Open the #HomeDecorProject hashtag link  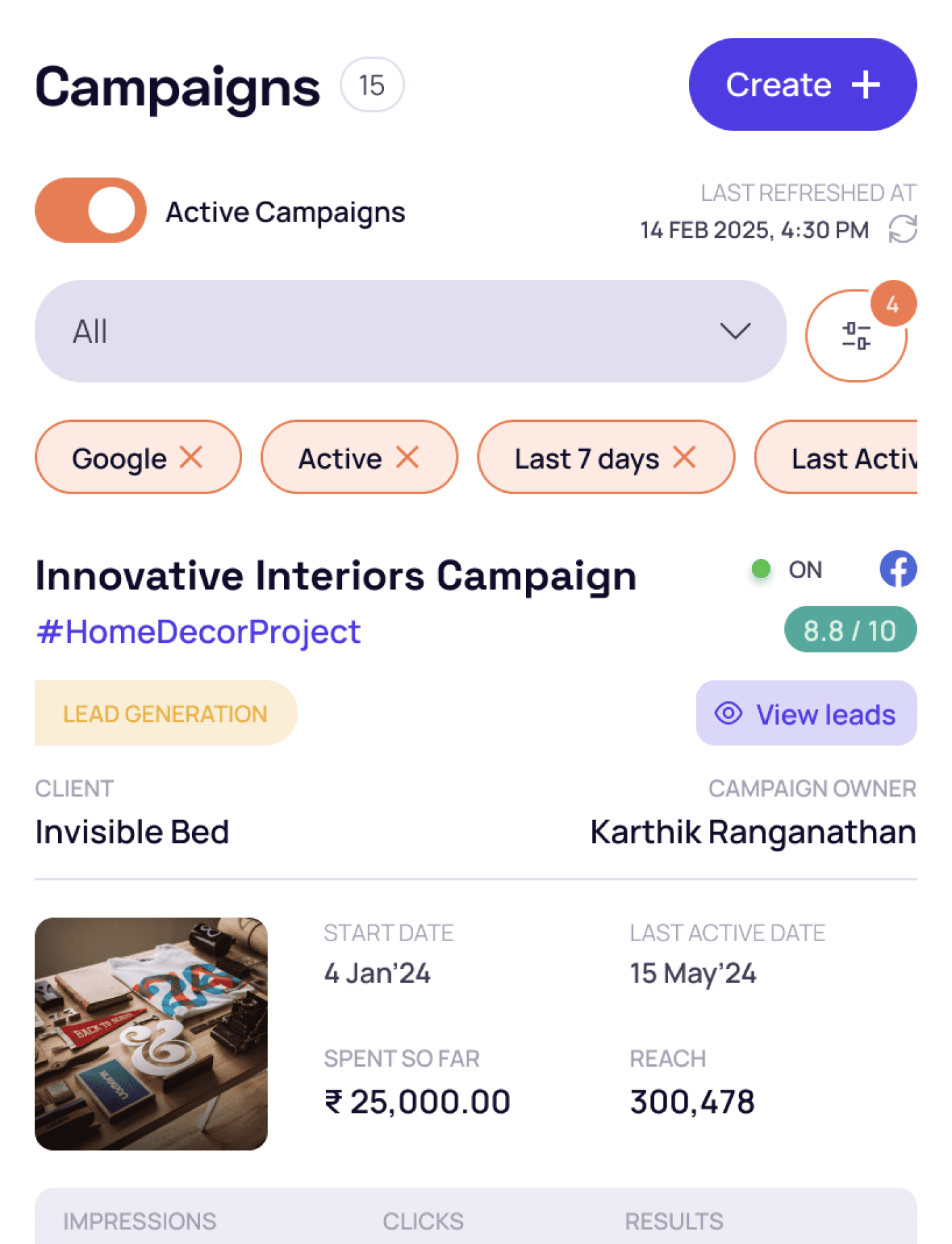pos(198,631)
